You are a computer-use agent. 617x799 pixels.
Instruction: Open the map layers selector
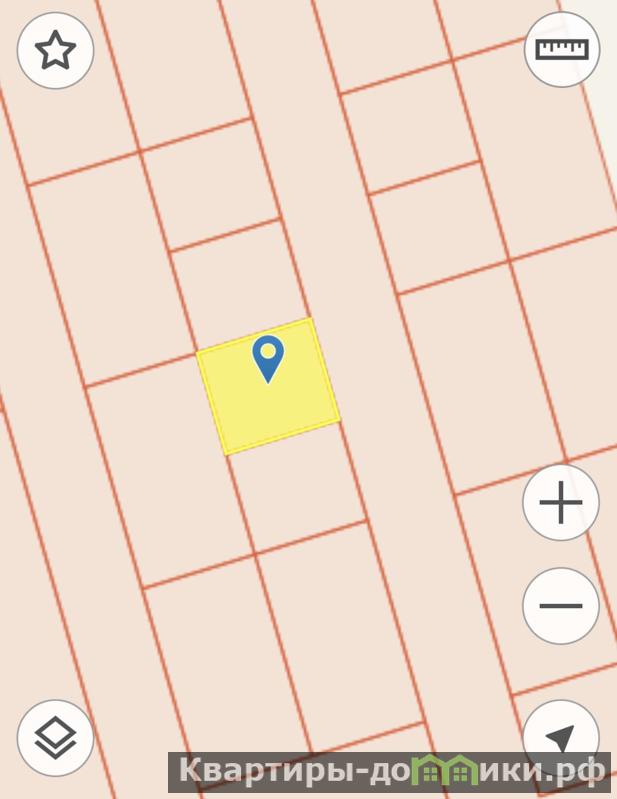56,738
